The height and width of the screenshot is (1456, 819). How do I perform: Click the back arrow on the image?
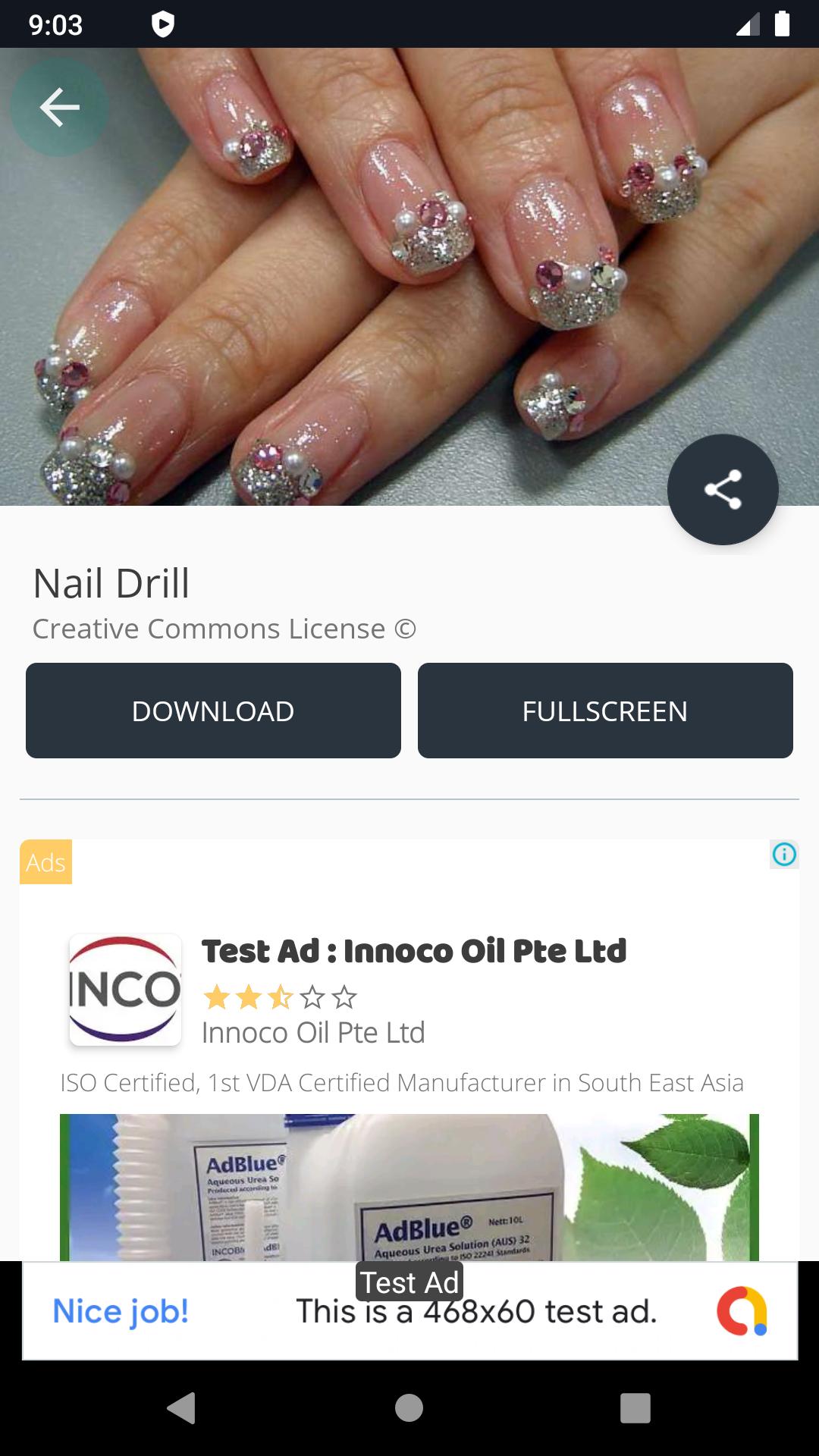pos(58,108)
